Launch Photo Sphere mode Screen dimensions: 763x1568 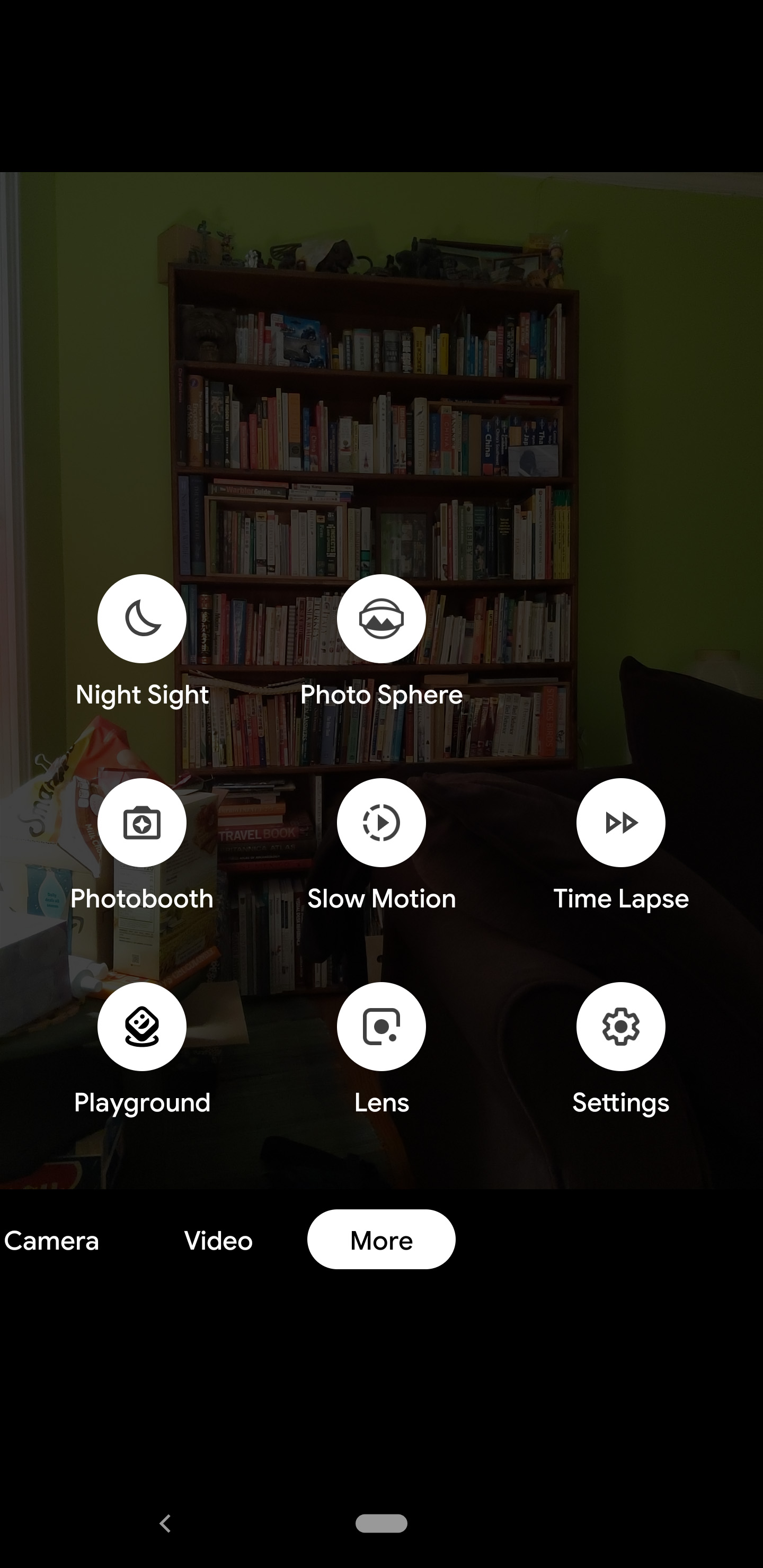381,618
